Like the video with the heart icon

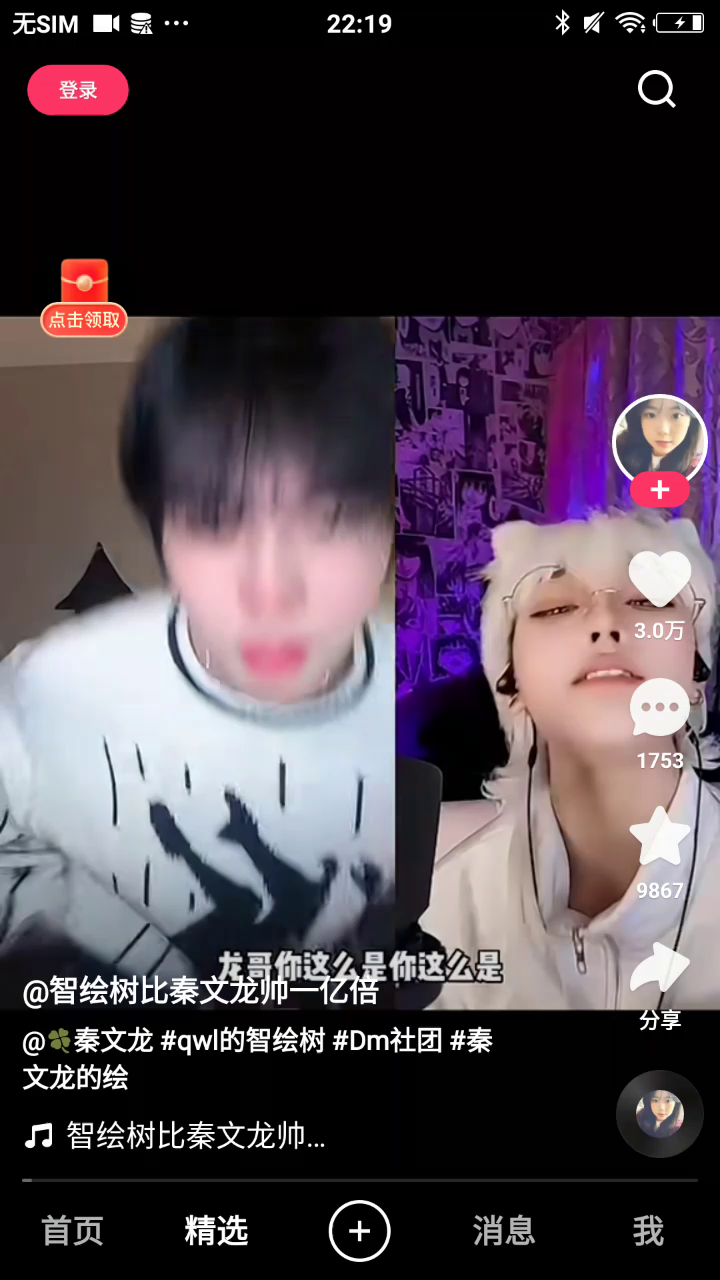(659, 580)
